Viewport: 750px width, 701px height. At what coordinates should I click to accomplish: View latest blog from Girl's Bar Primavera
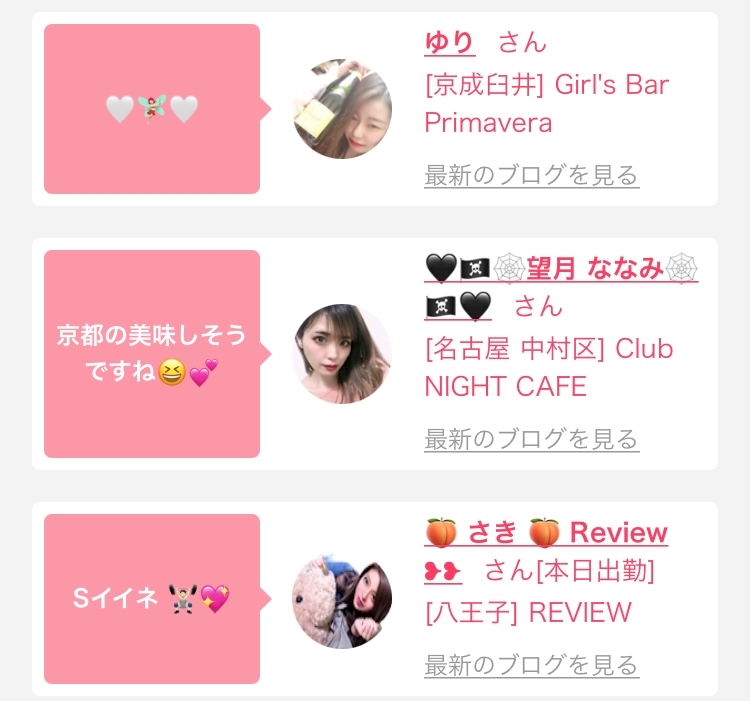[x=531, y=176]
